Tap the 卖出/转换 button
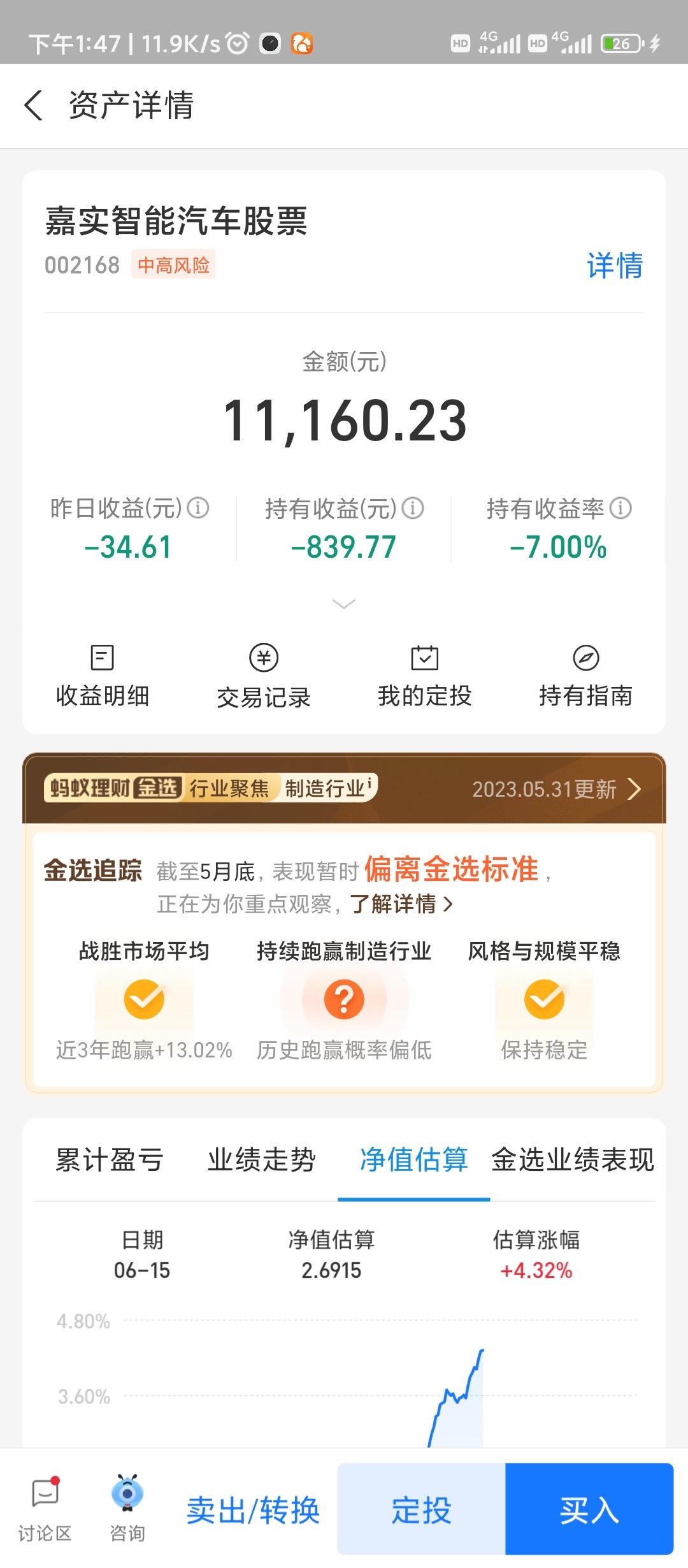688x1568 pixels. pos(253,1510)
